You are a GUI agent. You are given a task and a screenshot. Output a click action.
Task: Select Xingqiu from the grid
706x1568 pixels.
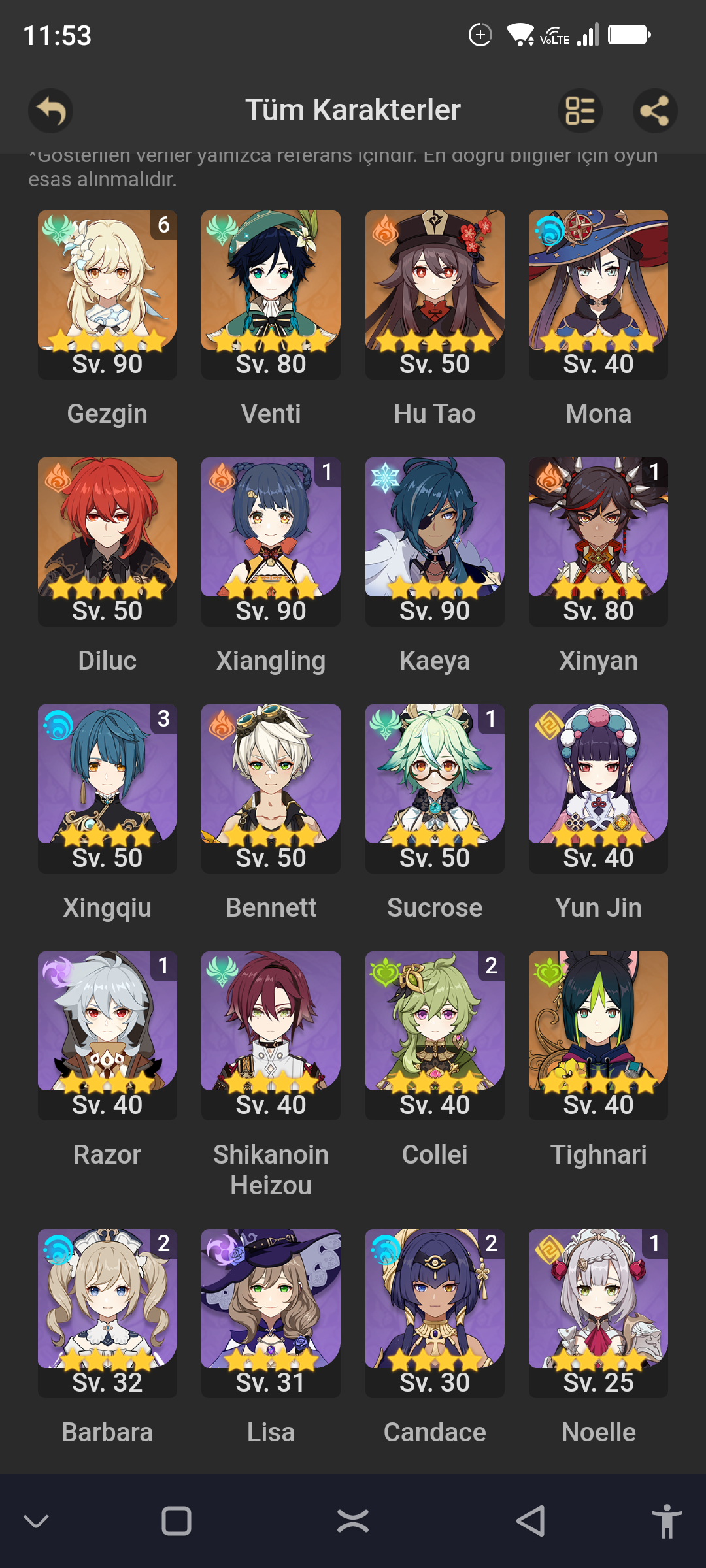[107, 788]
